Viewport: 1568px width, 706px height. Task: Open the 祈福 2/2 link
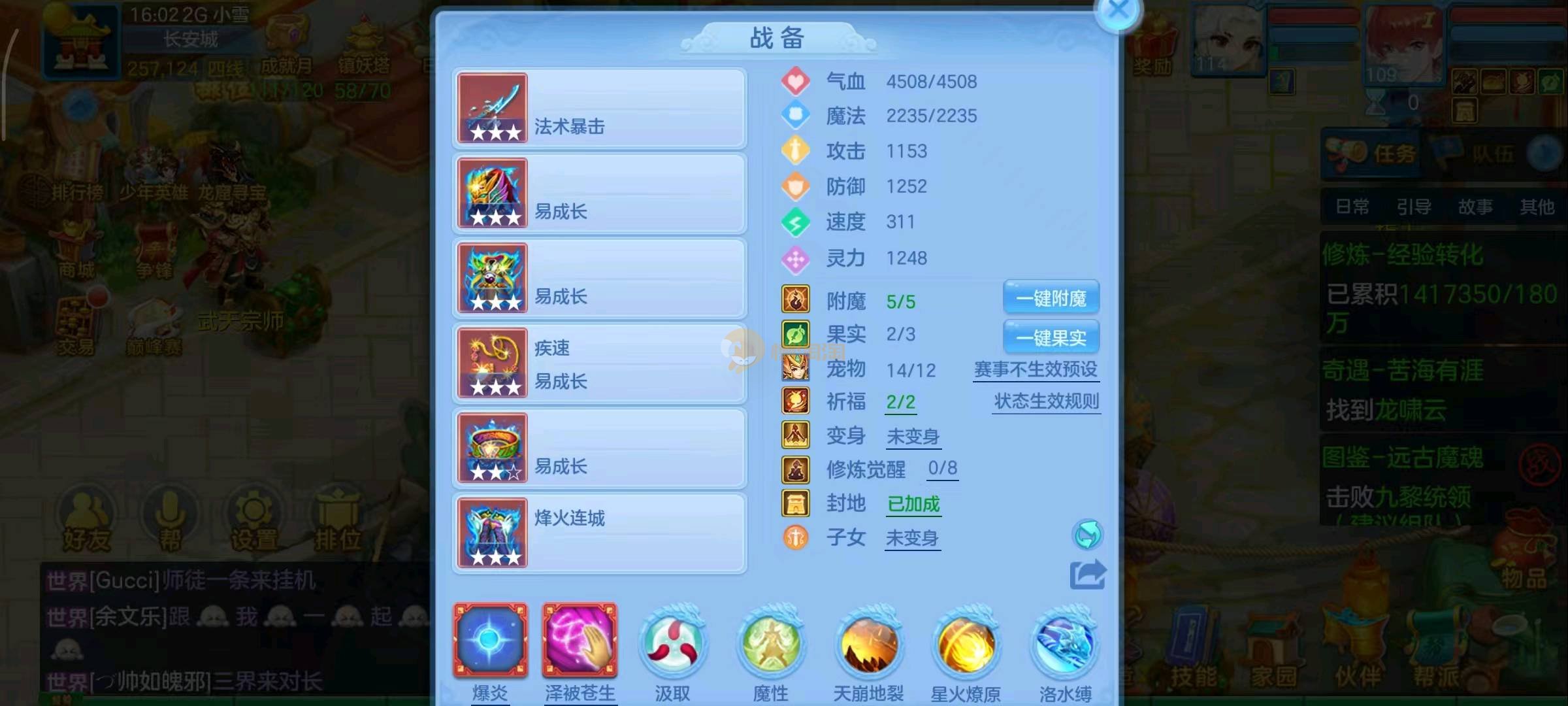point(900,402)
